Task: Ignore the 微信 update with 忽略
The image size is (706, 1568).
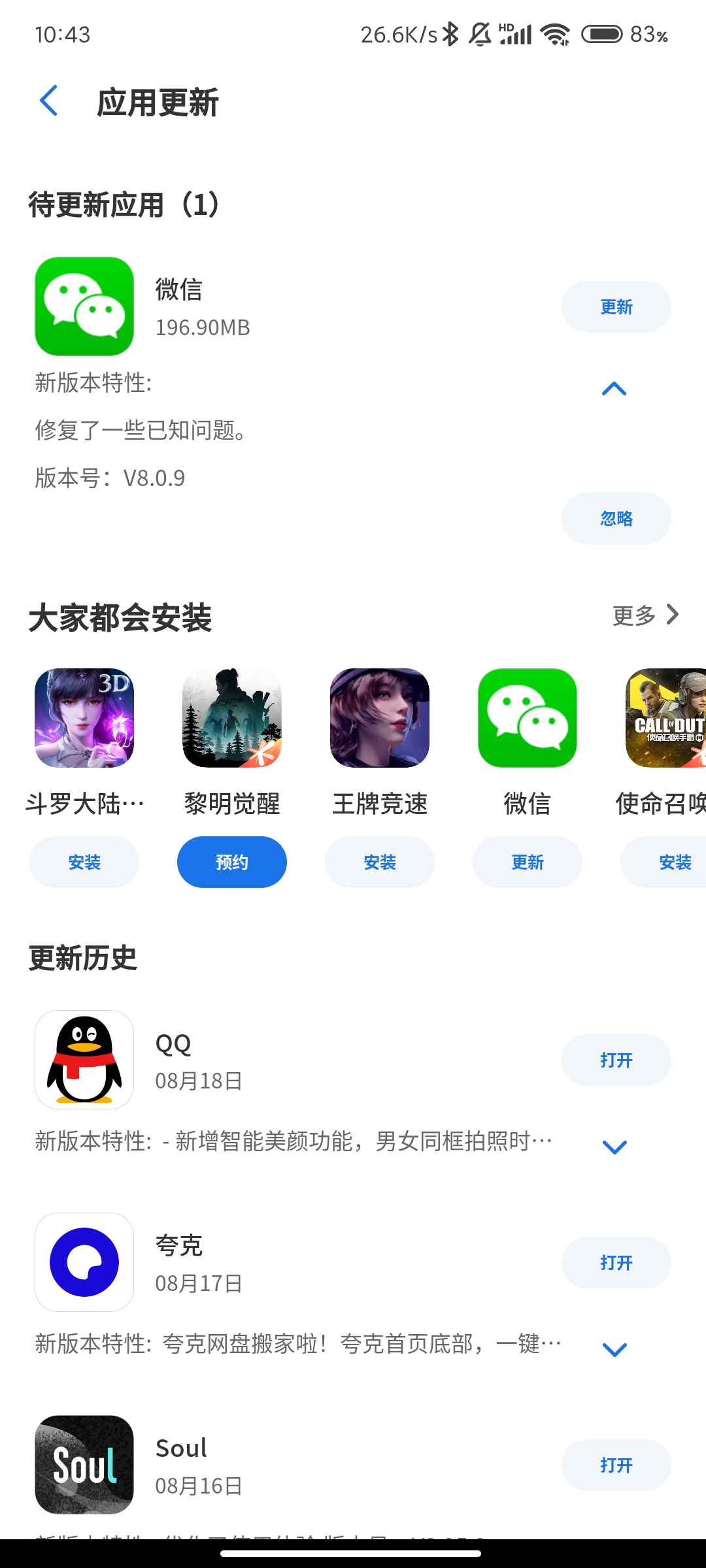Action: click(x=616, y=518)
